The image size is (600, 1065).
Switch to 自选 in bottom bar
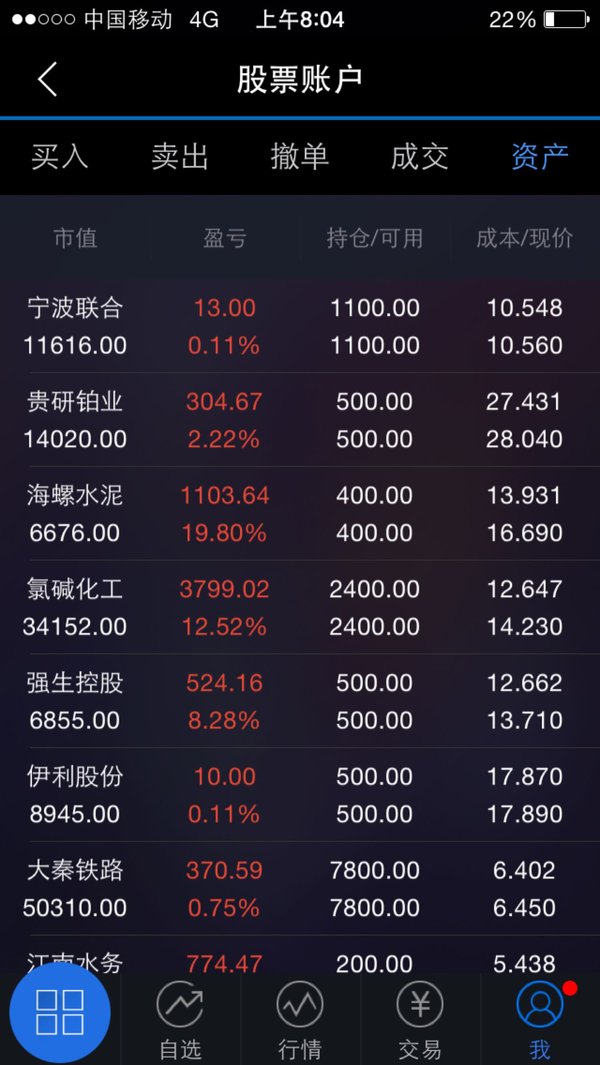point(180,1020)
